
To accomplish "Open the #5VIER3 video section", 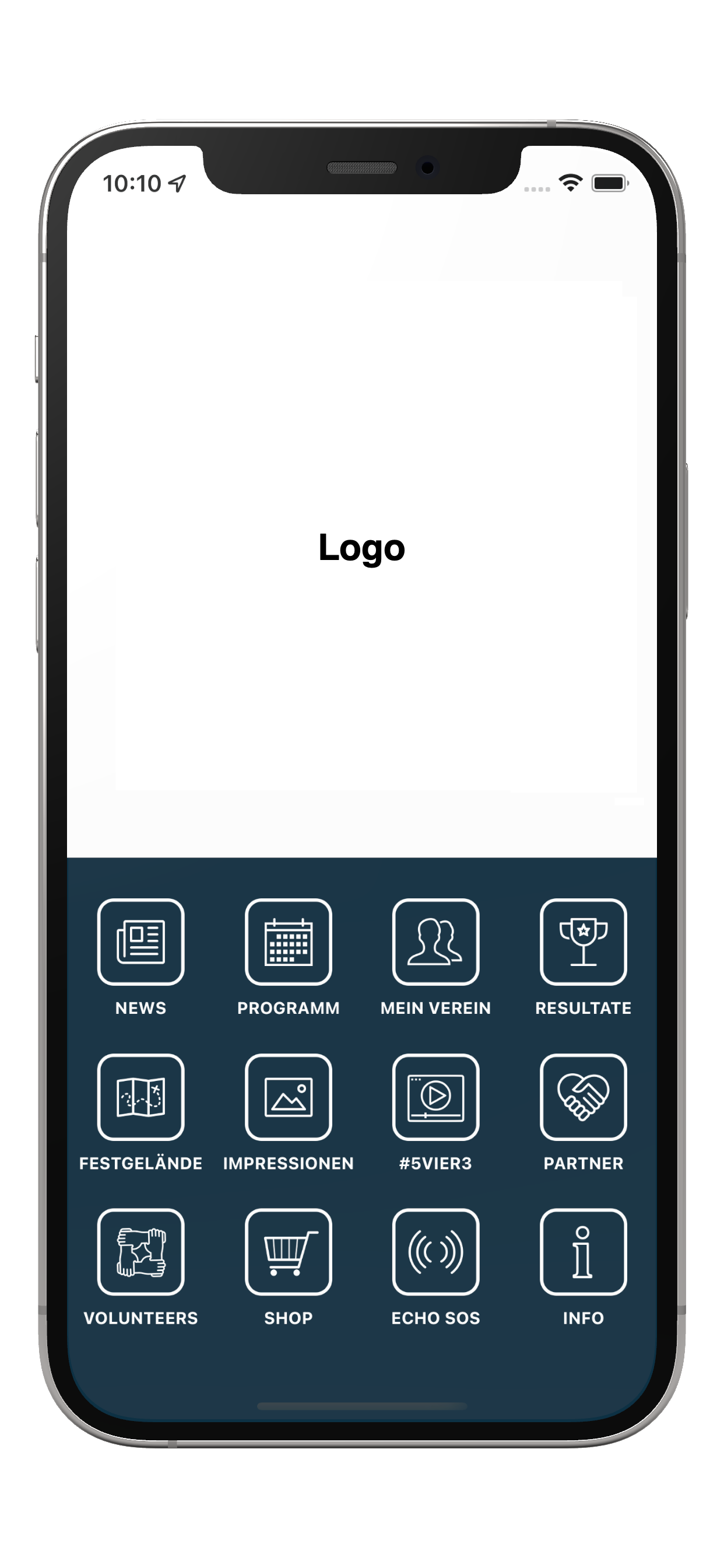I will pyautogui.click(x=435, y=1097).
